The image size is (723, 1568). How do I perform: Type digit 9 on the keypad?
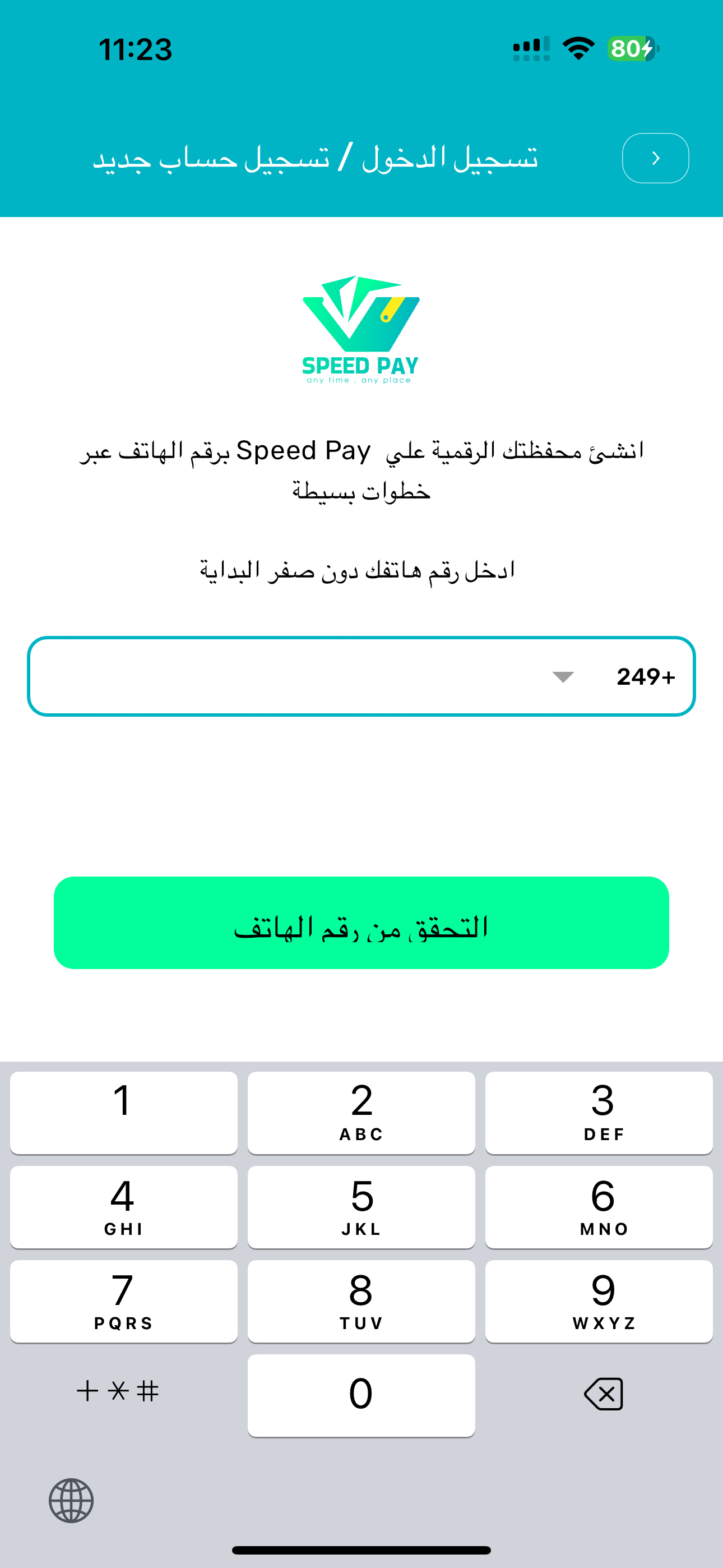pos(598,1301)
